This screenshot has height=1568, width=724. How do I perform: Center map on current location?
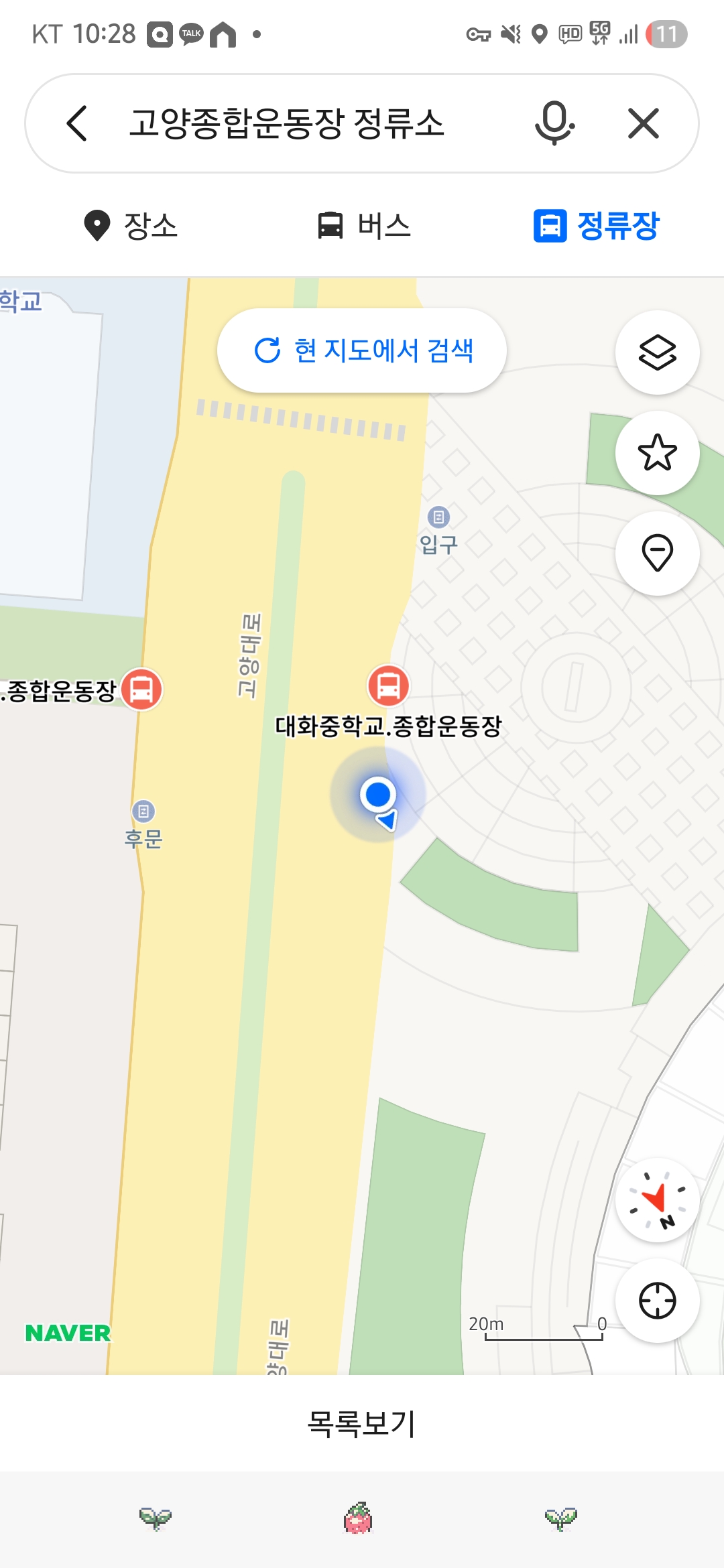coord(657,1302)
